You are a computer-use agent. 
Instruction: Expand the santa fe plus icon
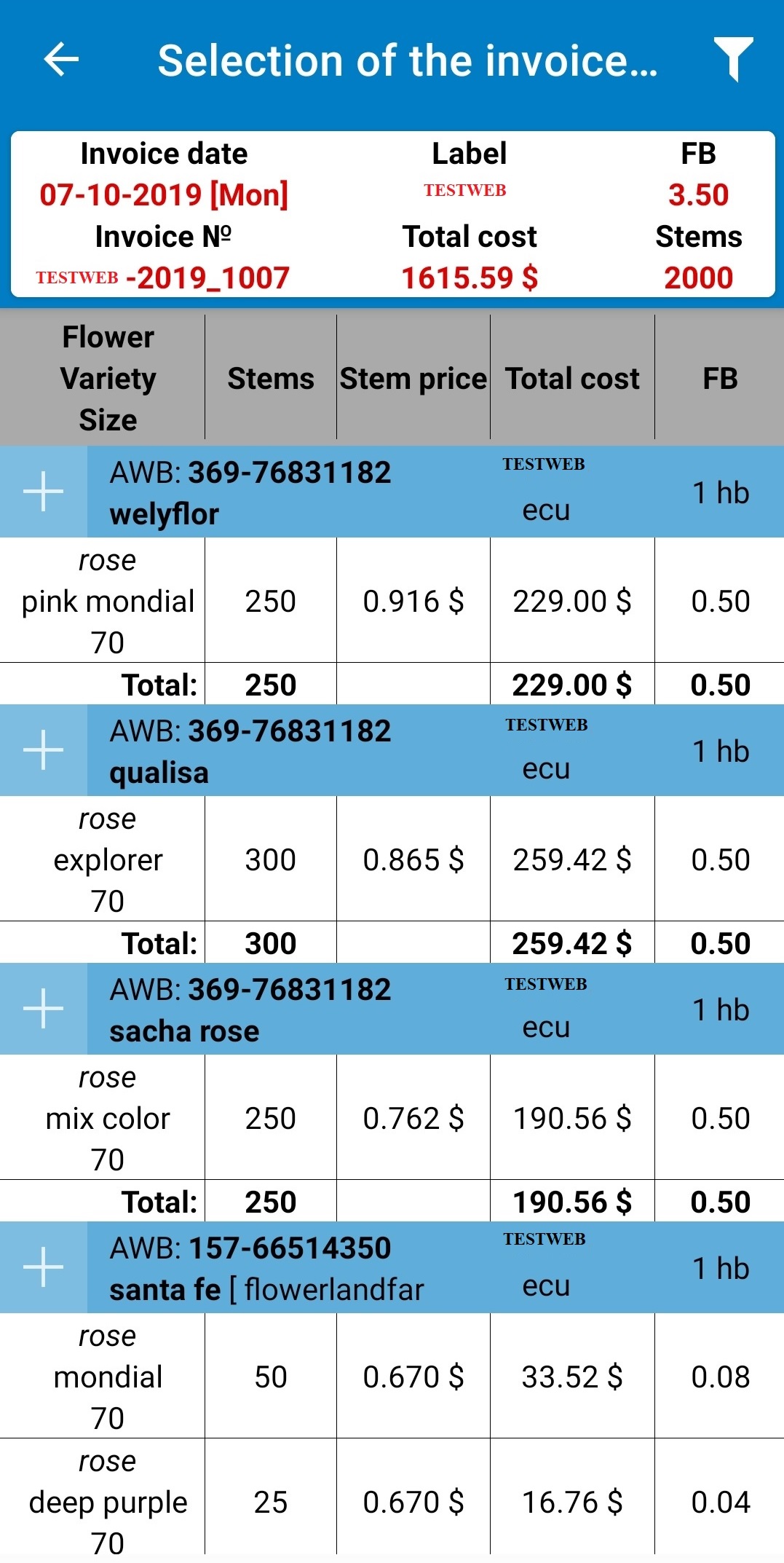coord(44,1267)
